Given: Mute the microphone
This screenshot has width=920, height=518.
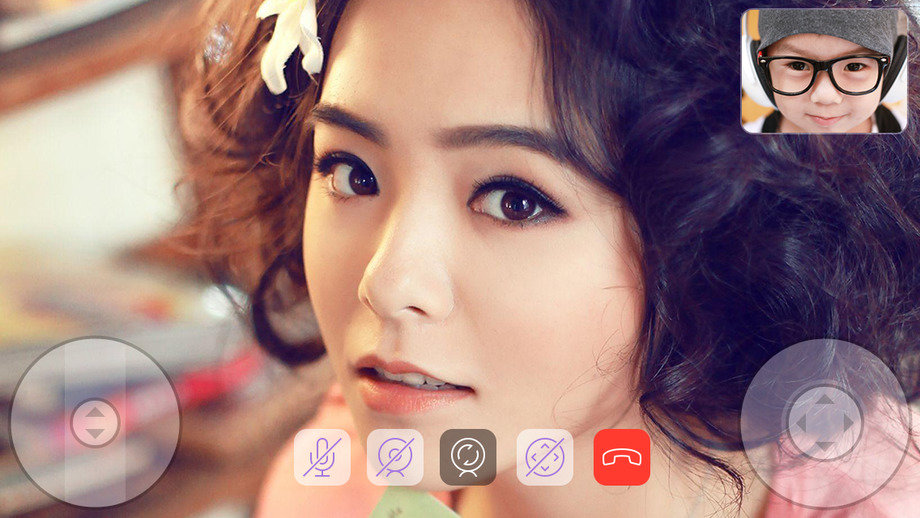Looking at the screenshot, I should [322, 457].
